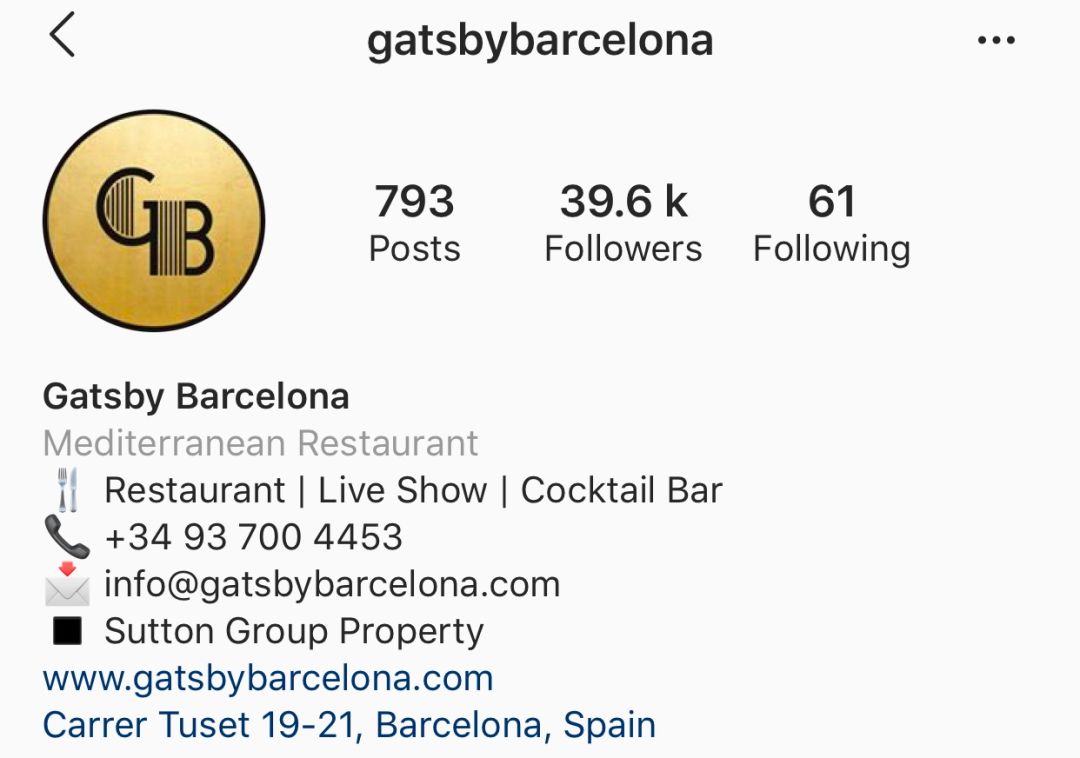Go back using the arrow

click(x=62, y=37)
